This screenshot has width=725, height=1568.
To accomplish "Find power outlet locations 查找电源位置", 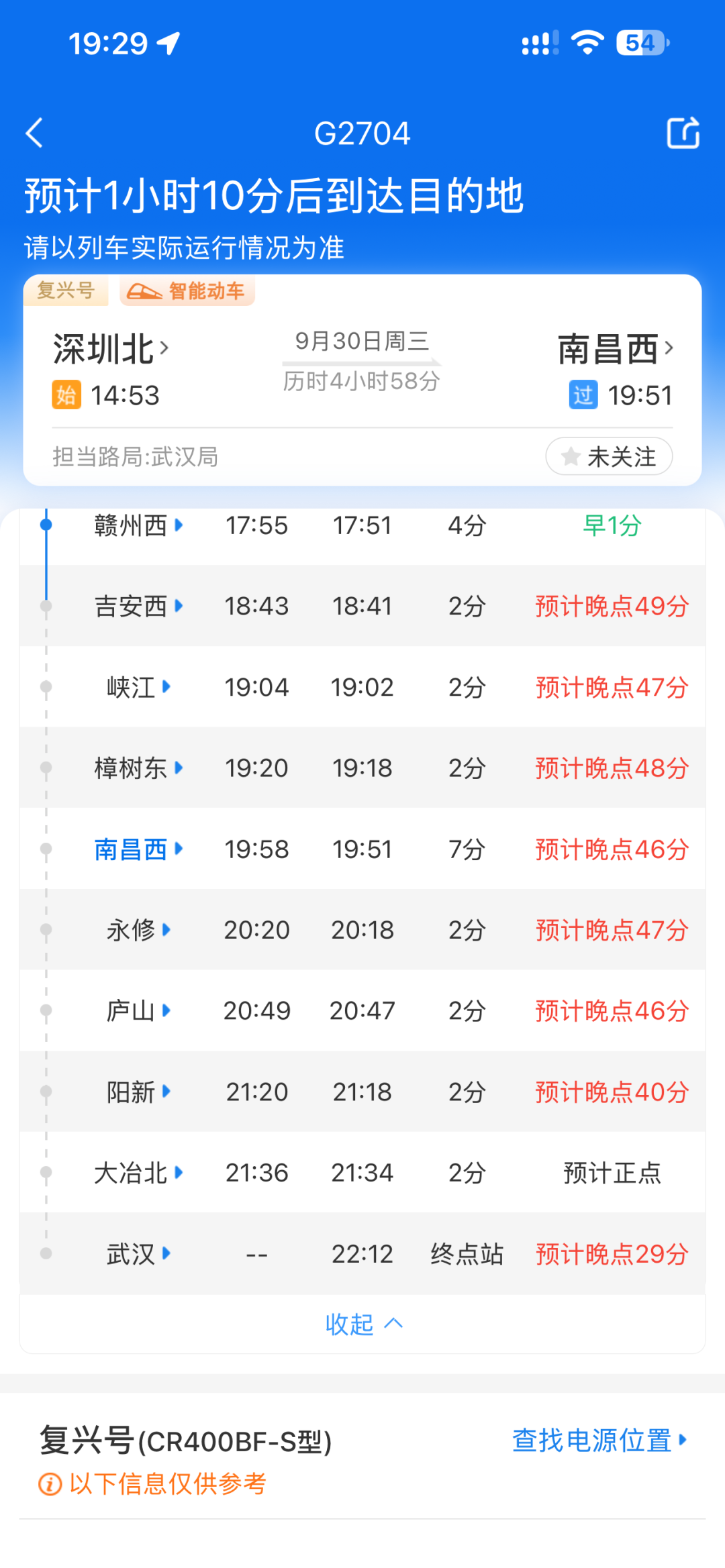I will [599, 1440].
